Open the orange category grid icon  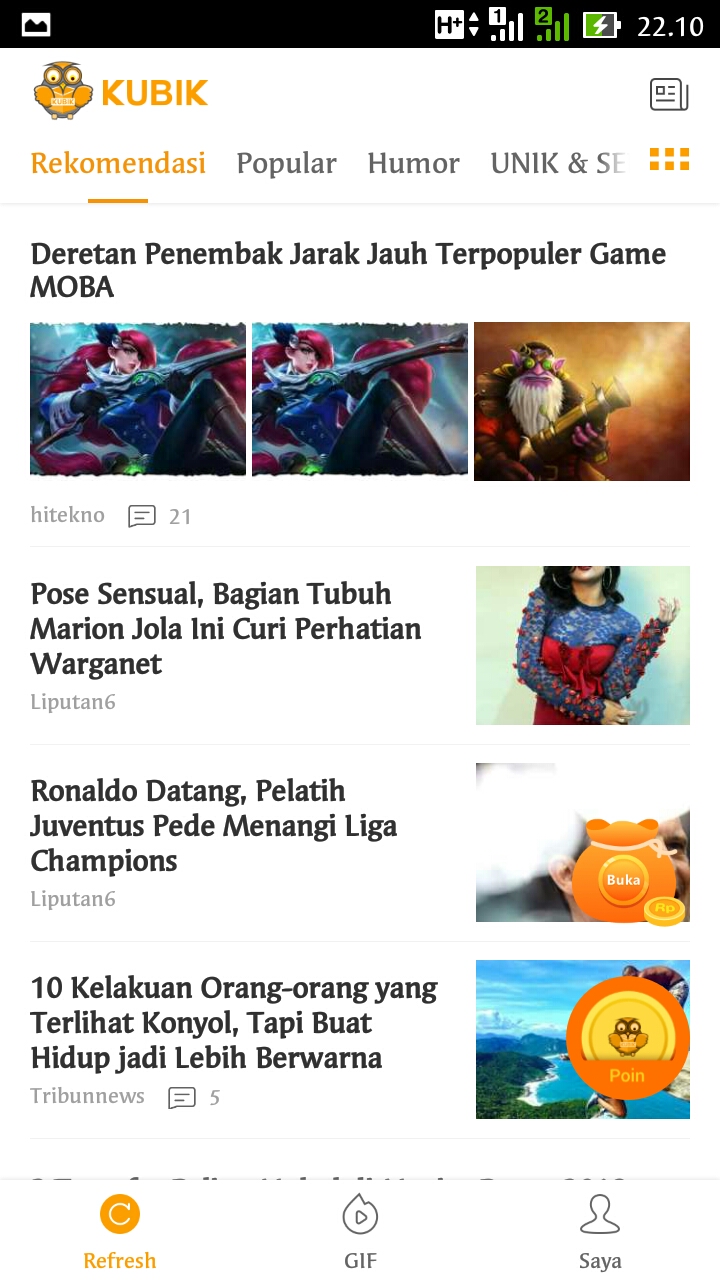point(669,160)
